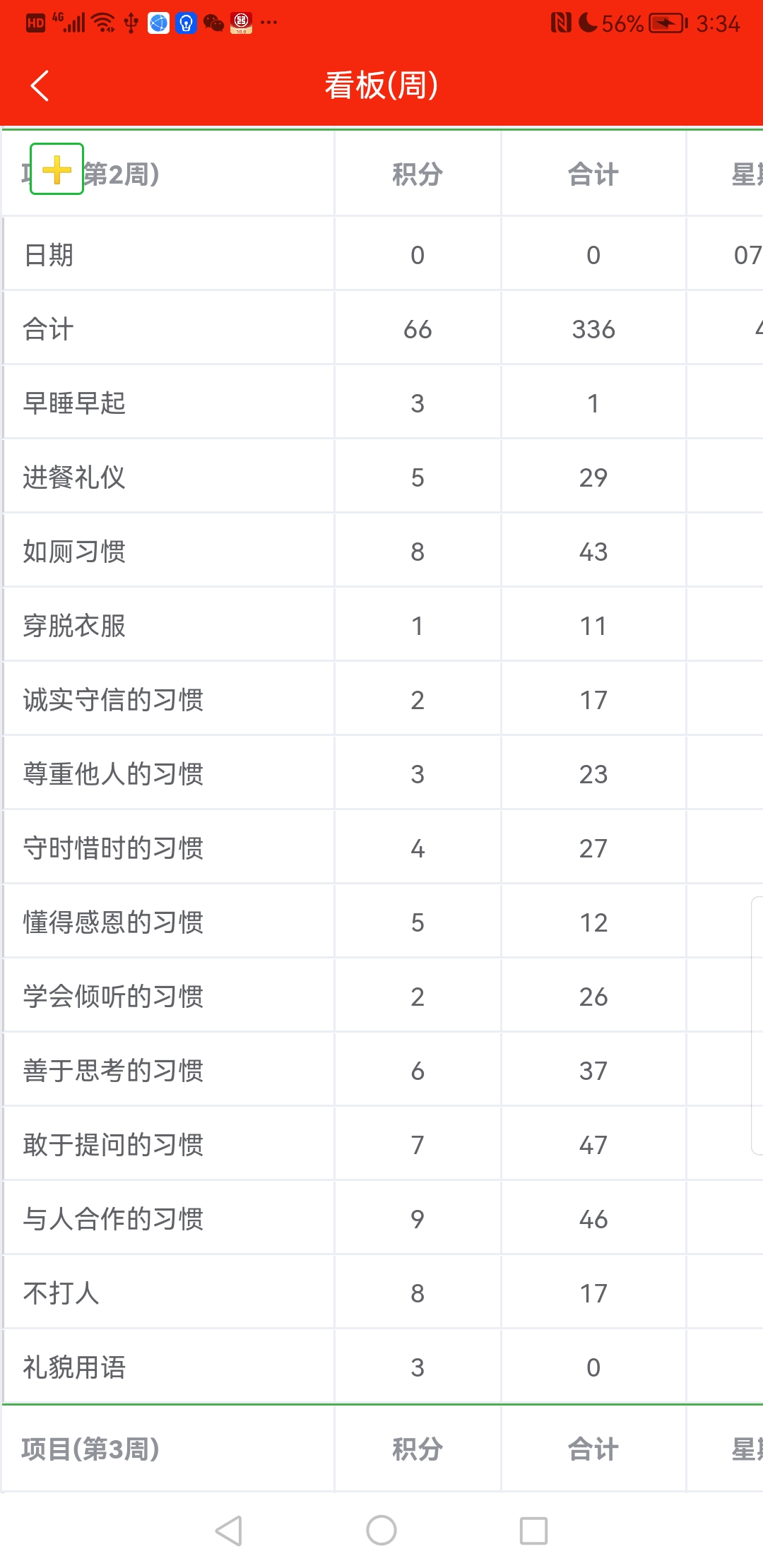The image size is (763, 1568).
Task: Open recent apps from navigation bar
Action: click(533, 1531)
